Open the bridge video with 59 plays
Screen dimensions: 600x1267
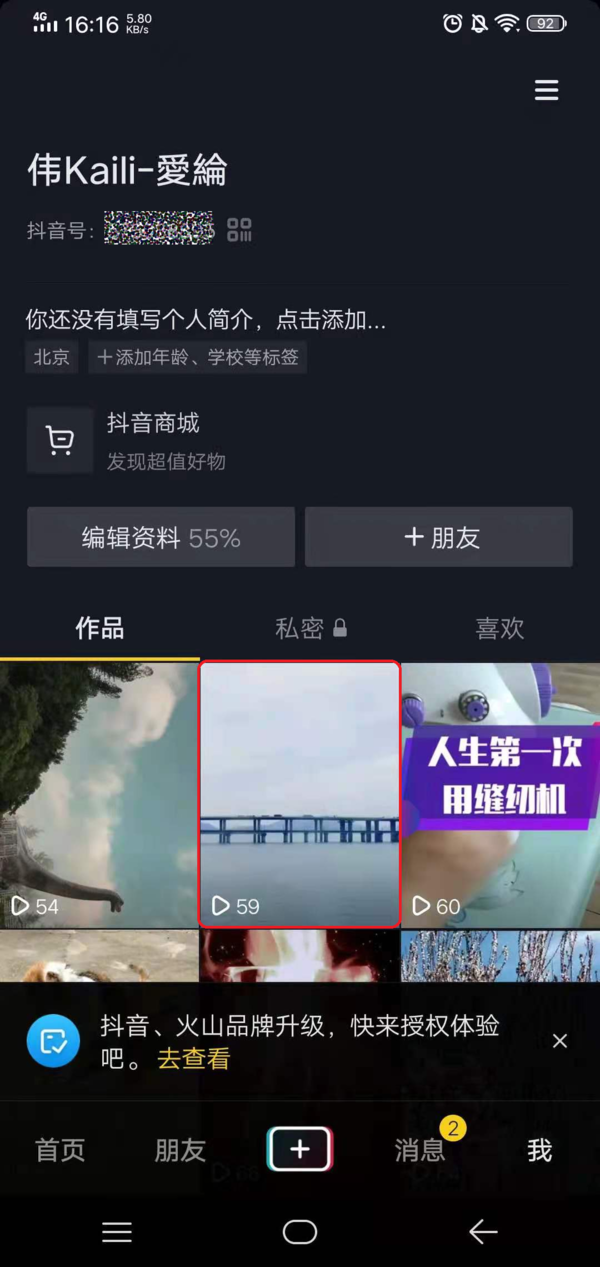tap(300, 795)
